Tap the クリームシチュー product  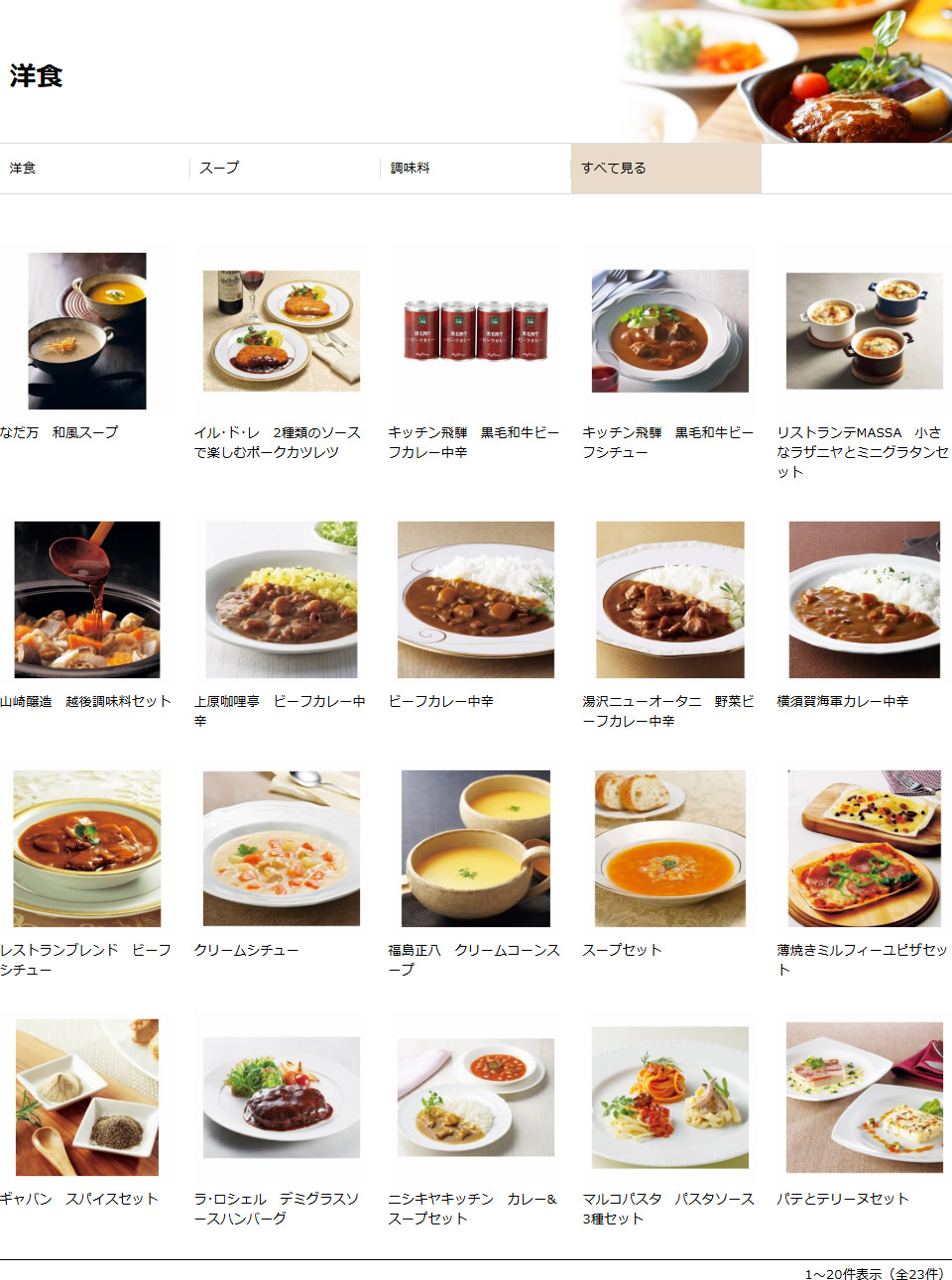pyautogui.click(x=282, y=849)
